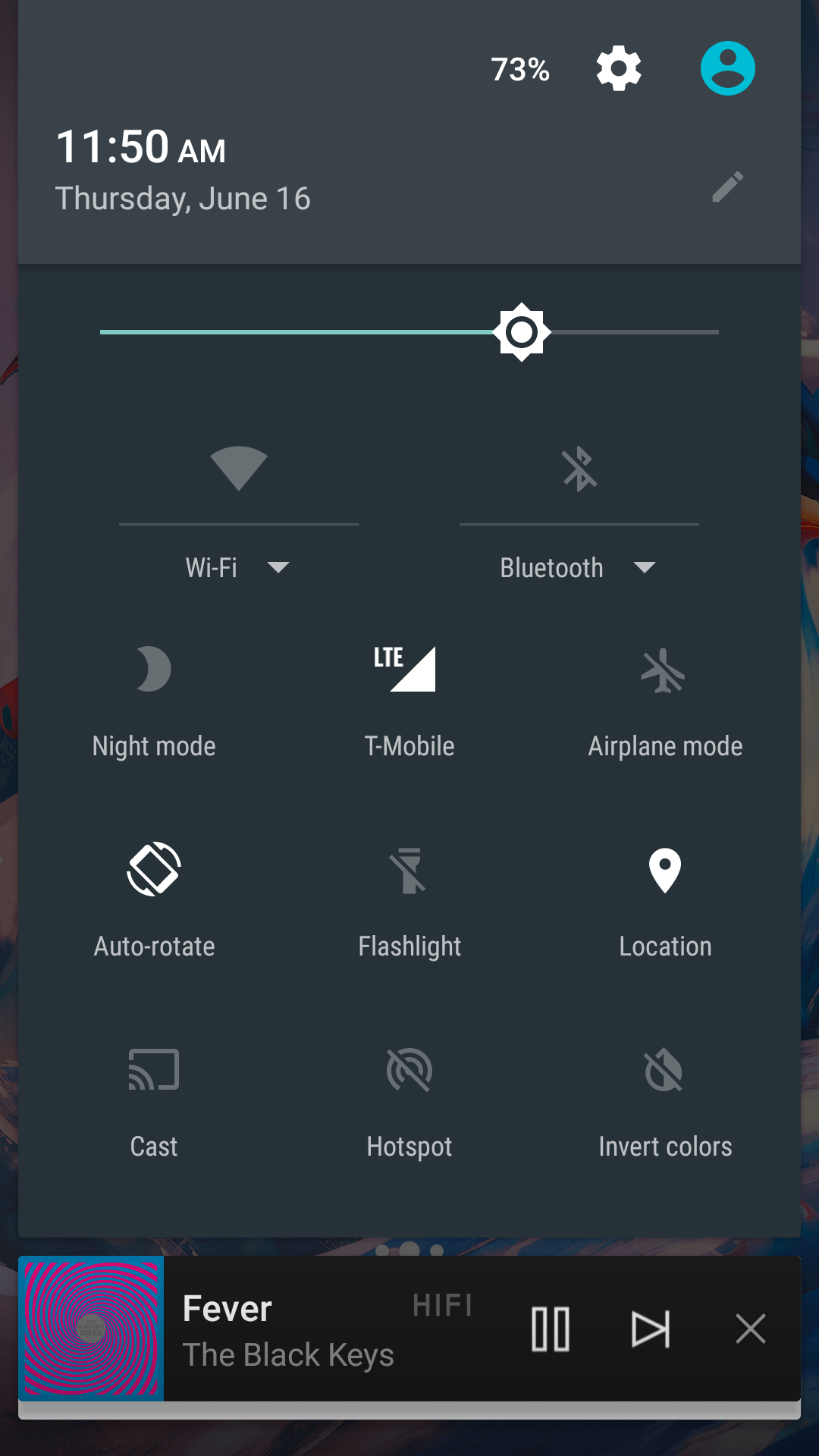Expand the Bluetooth dropdown
The width and height of the screenshot is (819, 1456).
(578, 567)
